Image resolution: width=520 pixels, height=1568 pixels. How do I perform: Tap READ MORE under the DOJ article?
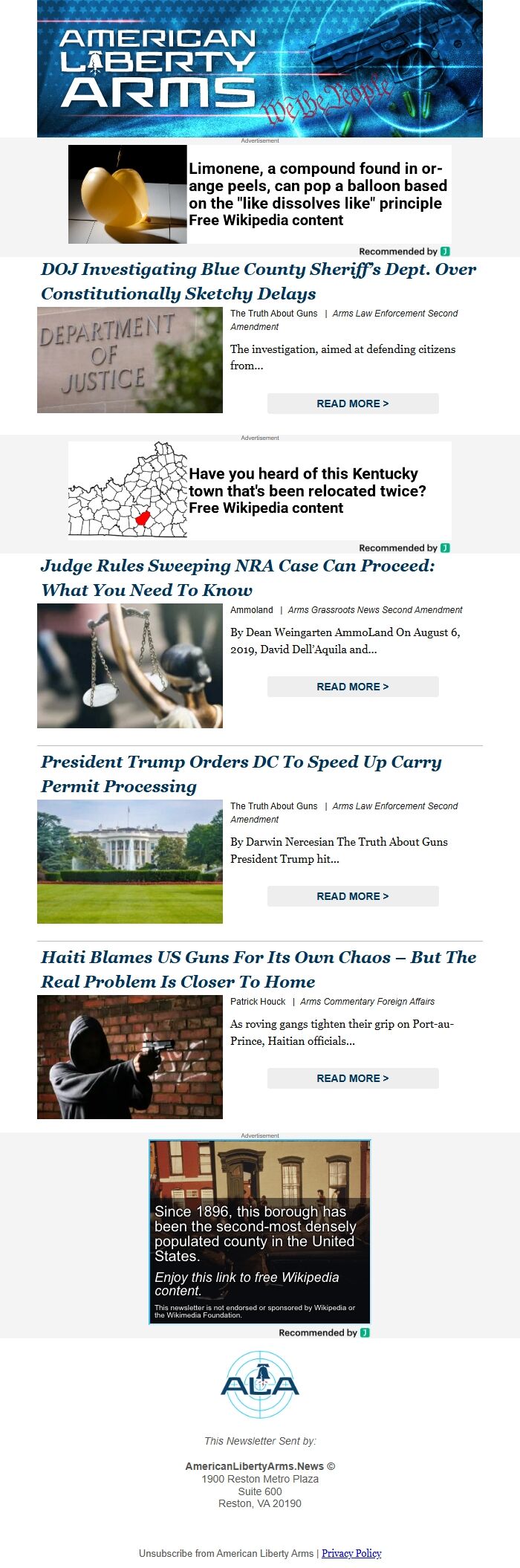[x=353, y=404]
